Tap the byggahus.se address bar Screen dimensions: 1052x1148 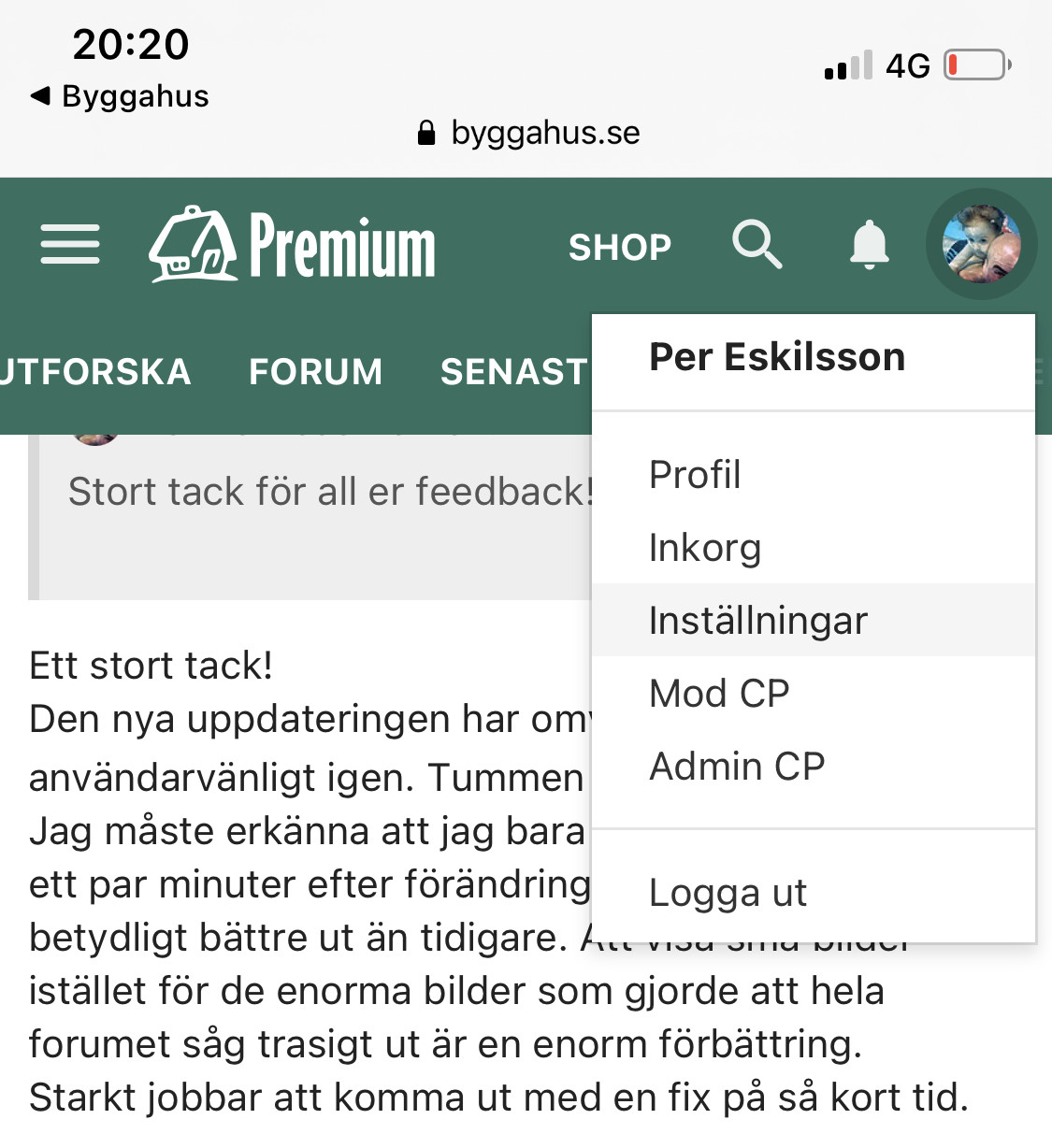529,133
